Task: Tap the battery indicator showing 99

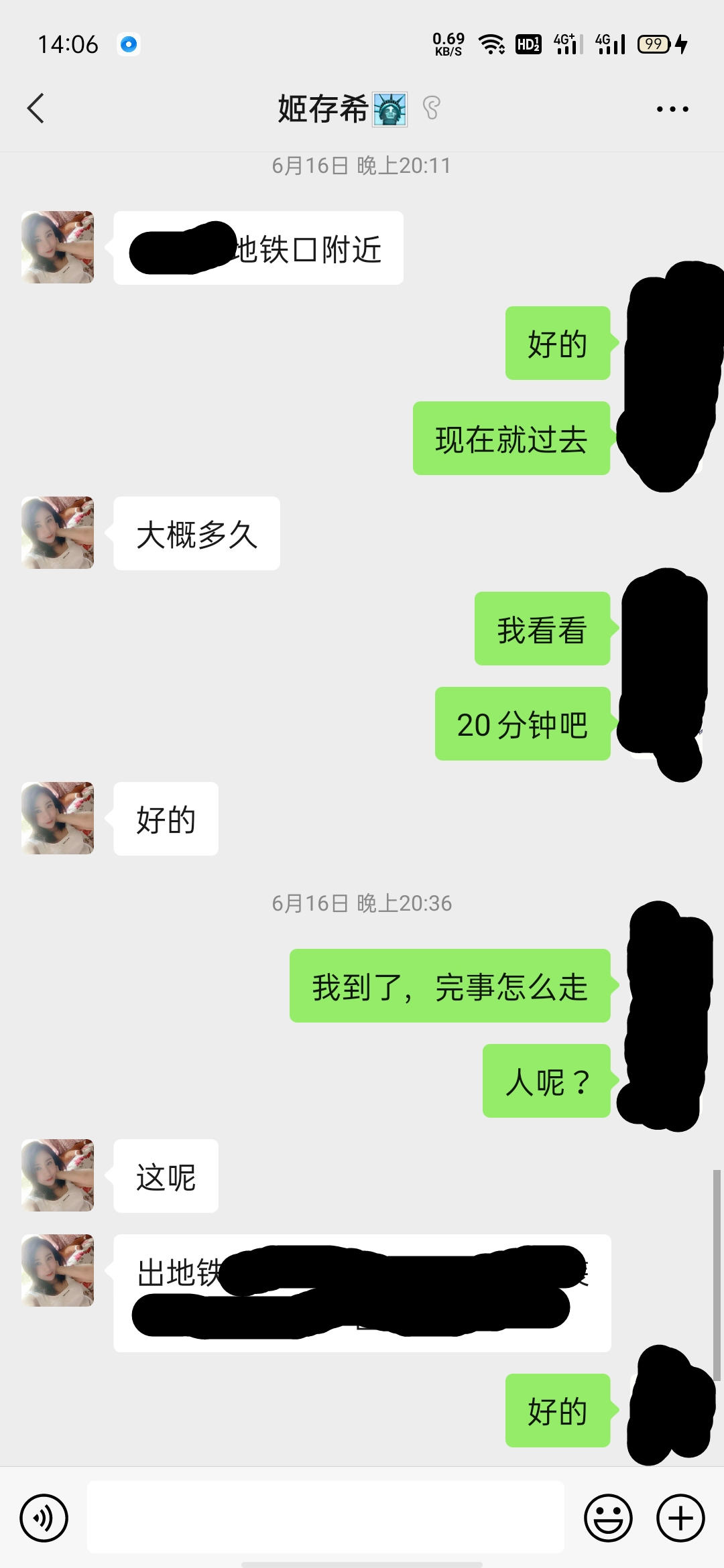Action: [x=654, y=44]
